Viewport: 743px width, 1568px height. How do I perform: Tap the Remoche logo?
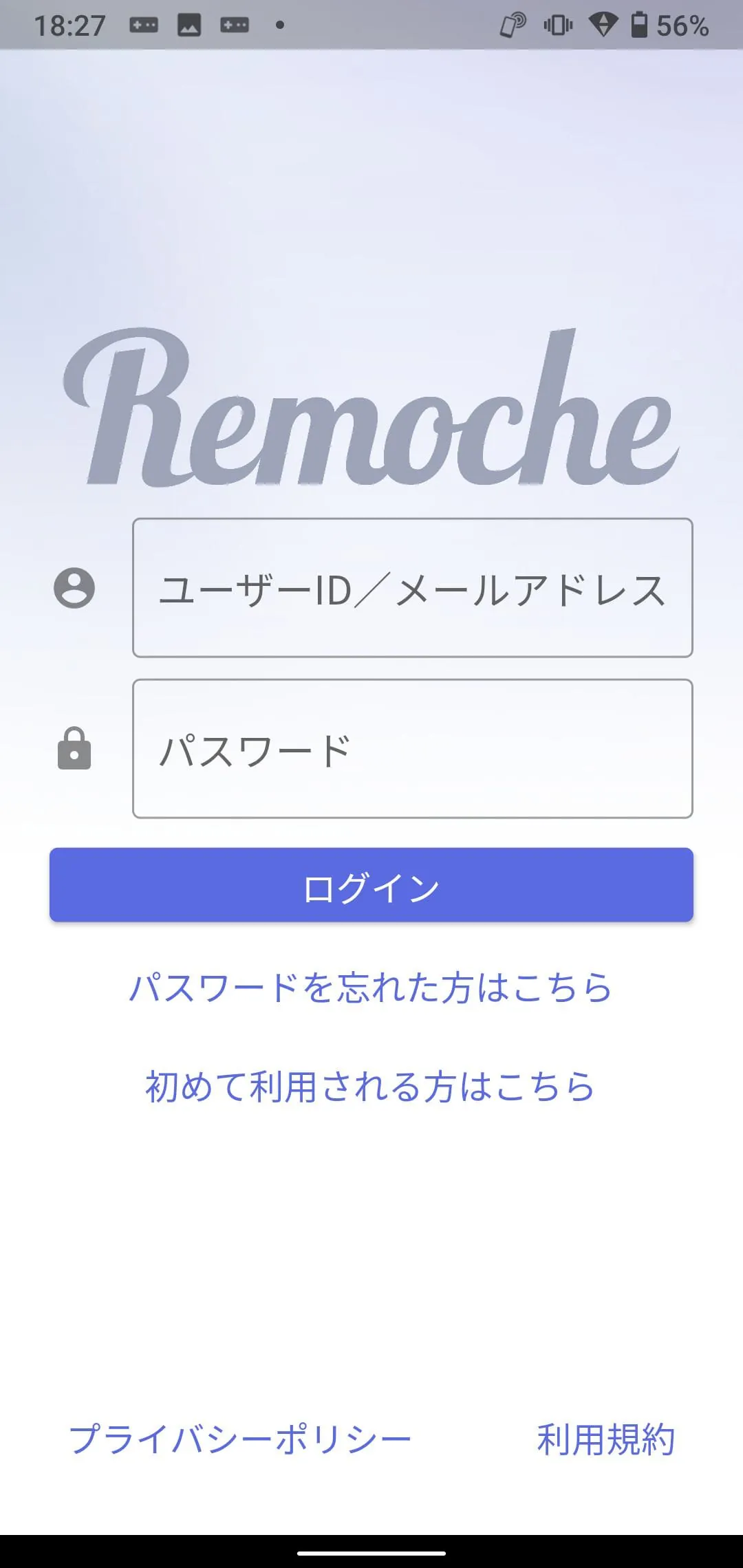(x=371, y=413)
